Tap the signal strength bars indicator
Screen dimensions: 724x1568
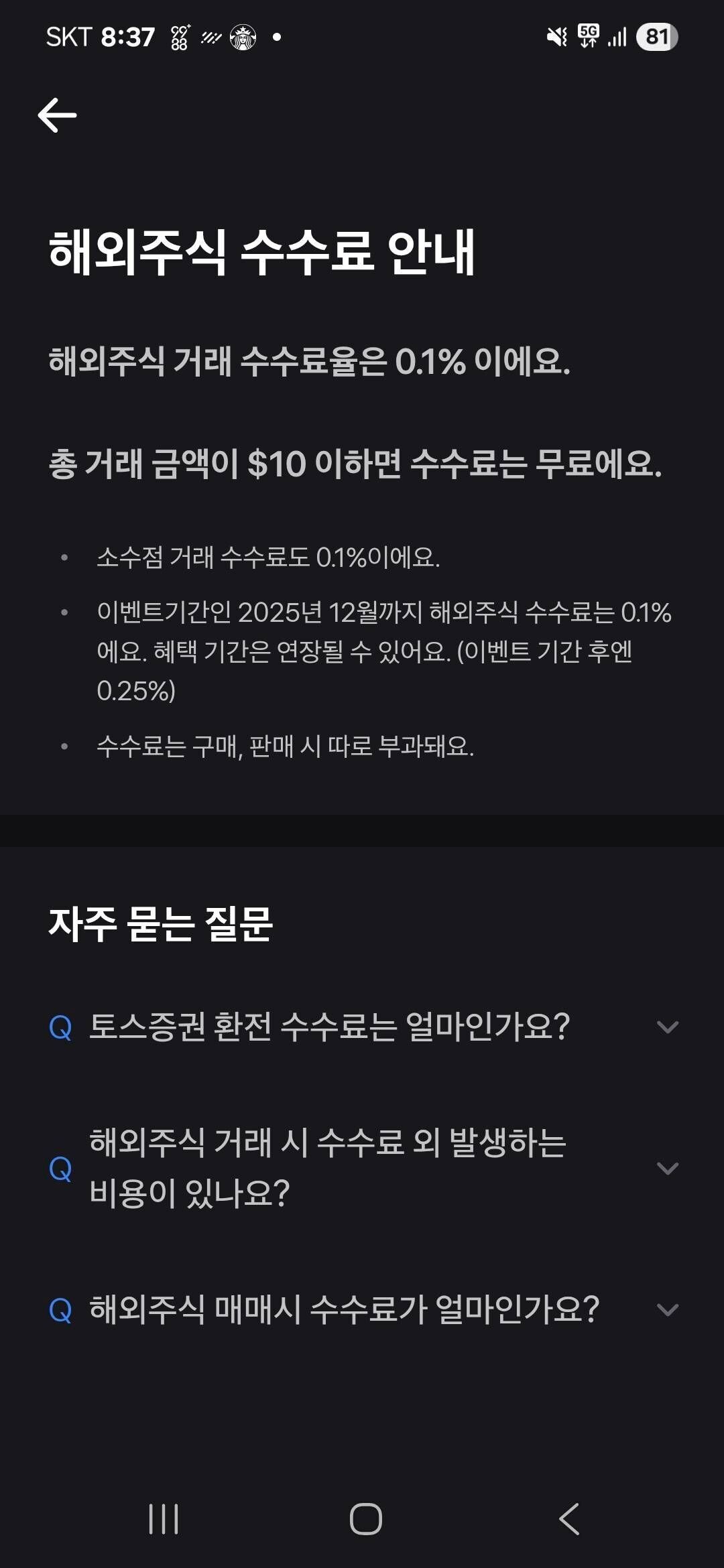[x=618, y=37]
